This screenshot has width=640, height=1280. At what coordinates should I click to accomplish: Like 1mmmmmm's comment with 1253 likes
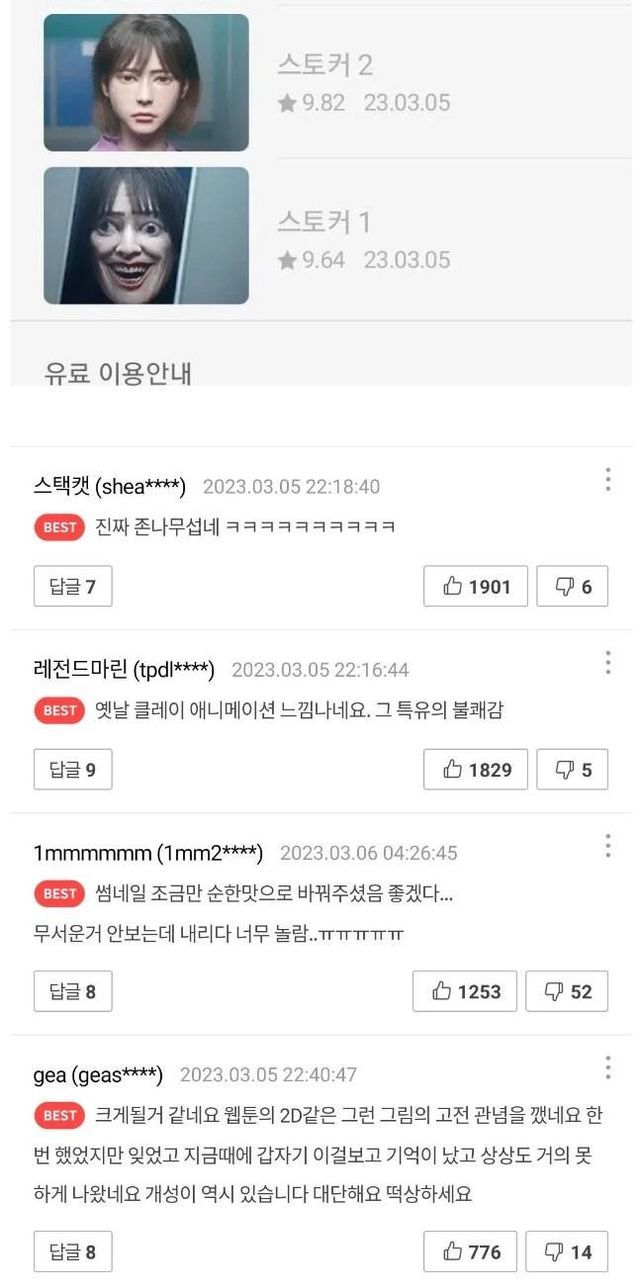pyautogui.click(x=465, y=991)
